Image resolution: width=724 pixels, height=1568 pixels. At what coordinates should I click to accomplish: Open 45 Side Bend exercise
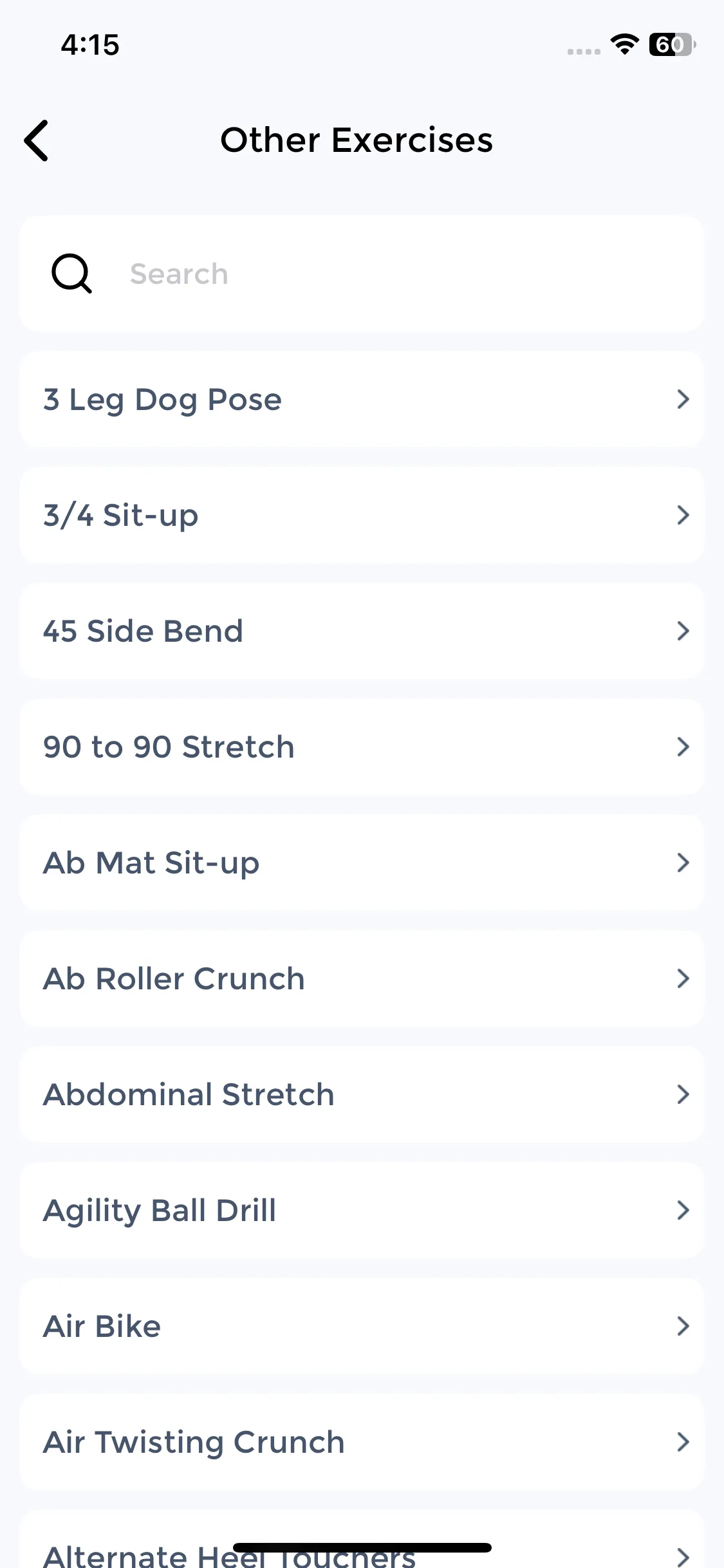click(360, 631)
